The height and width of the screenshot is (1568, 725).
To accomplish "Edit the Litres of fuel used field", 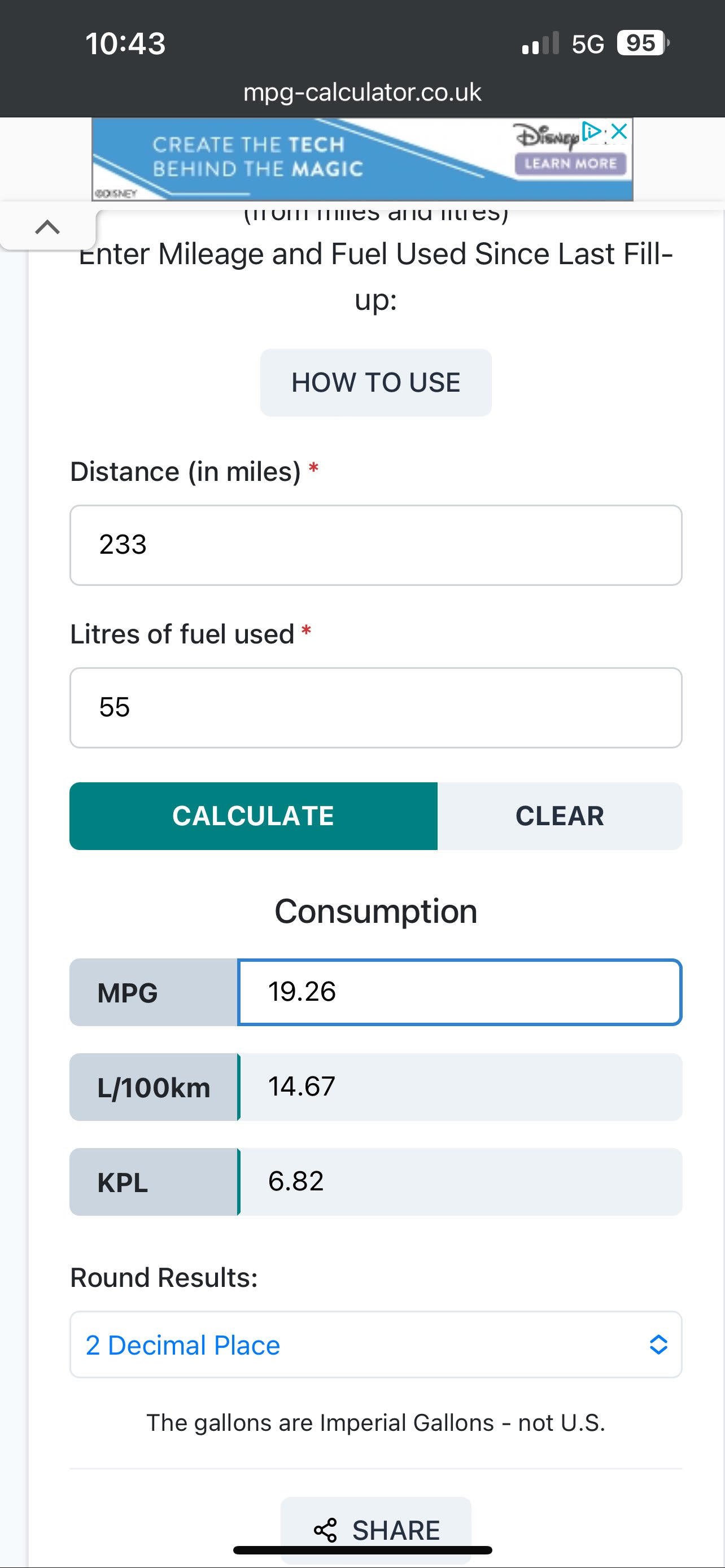I will point(375,707).
